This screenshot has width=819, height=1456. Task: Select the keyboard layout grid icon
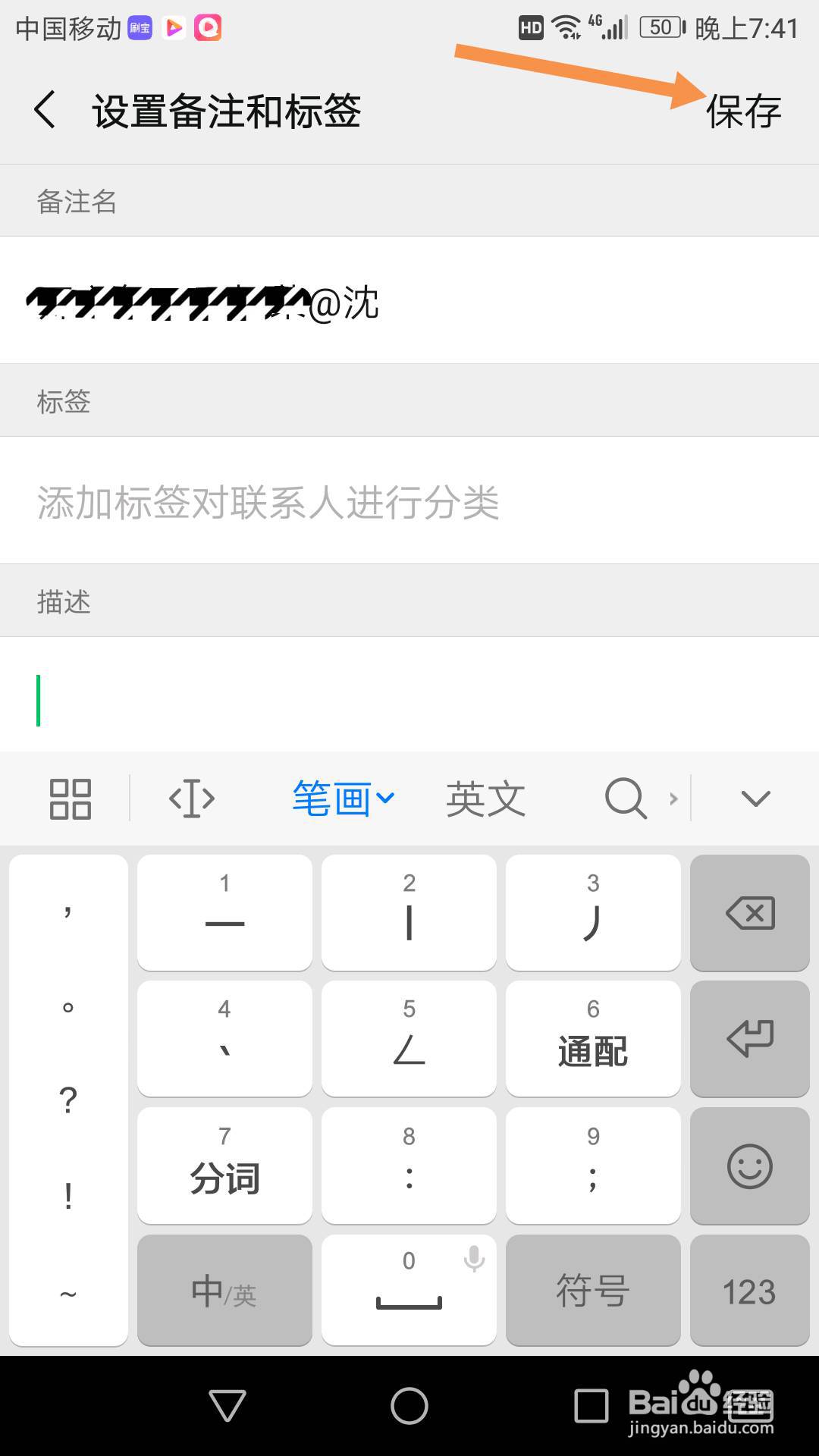70,798
